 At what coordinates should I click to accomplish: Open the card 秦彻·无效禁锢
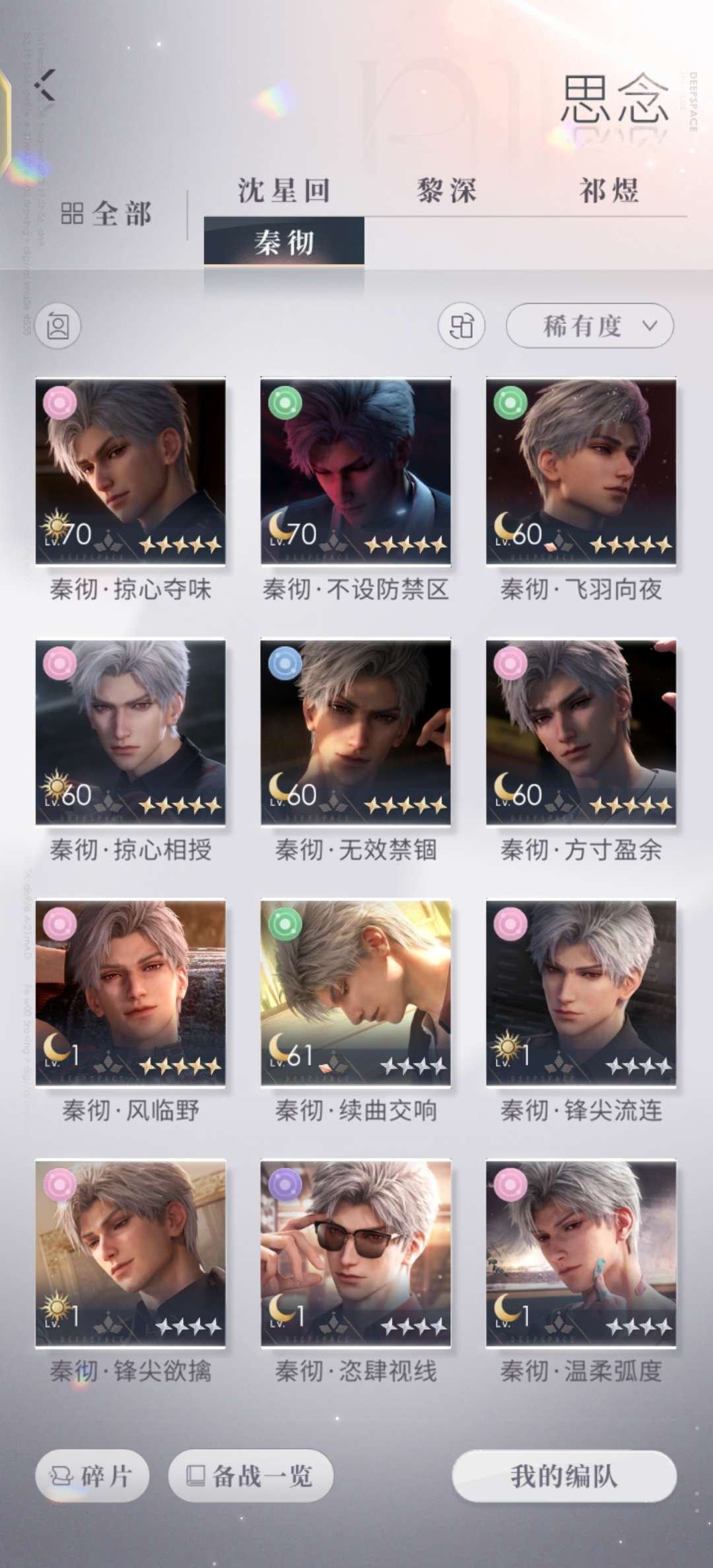click(x=356, y=732)
